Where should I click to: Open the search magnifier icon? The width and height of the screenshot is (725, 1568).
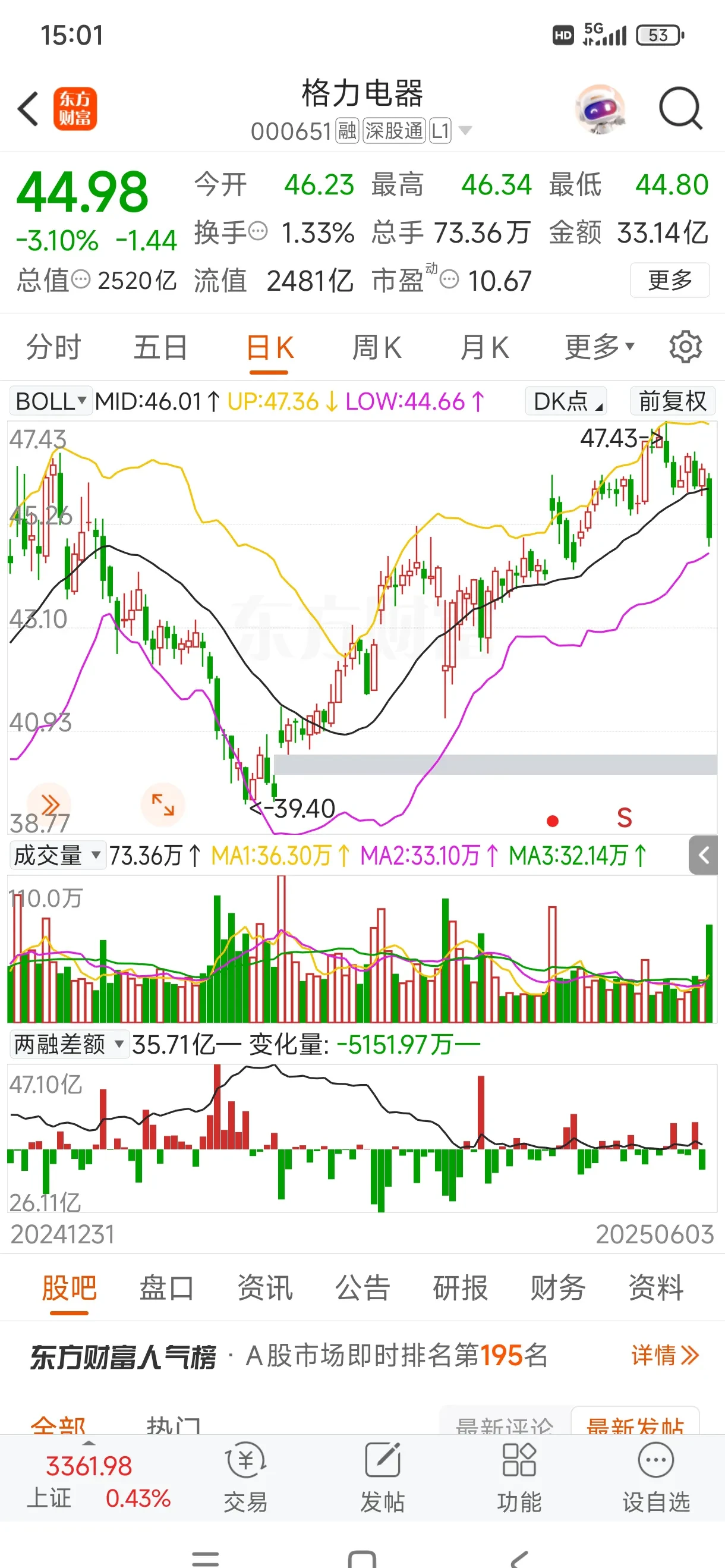[680, 109]
